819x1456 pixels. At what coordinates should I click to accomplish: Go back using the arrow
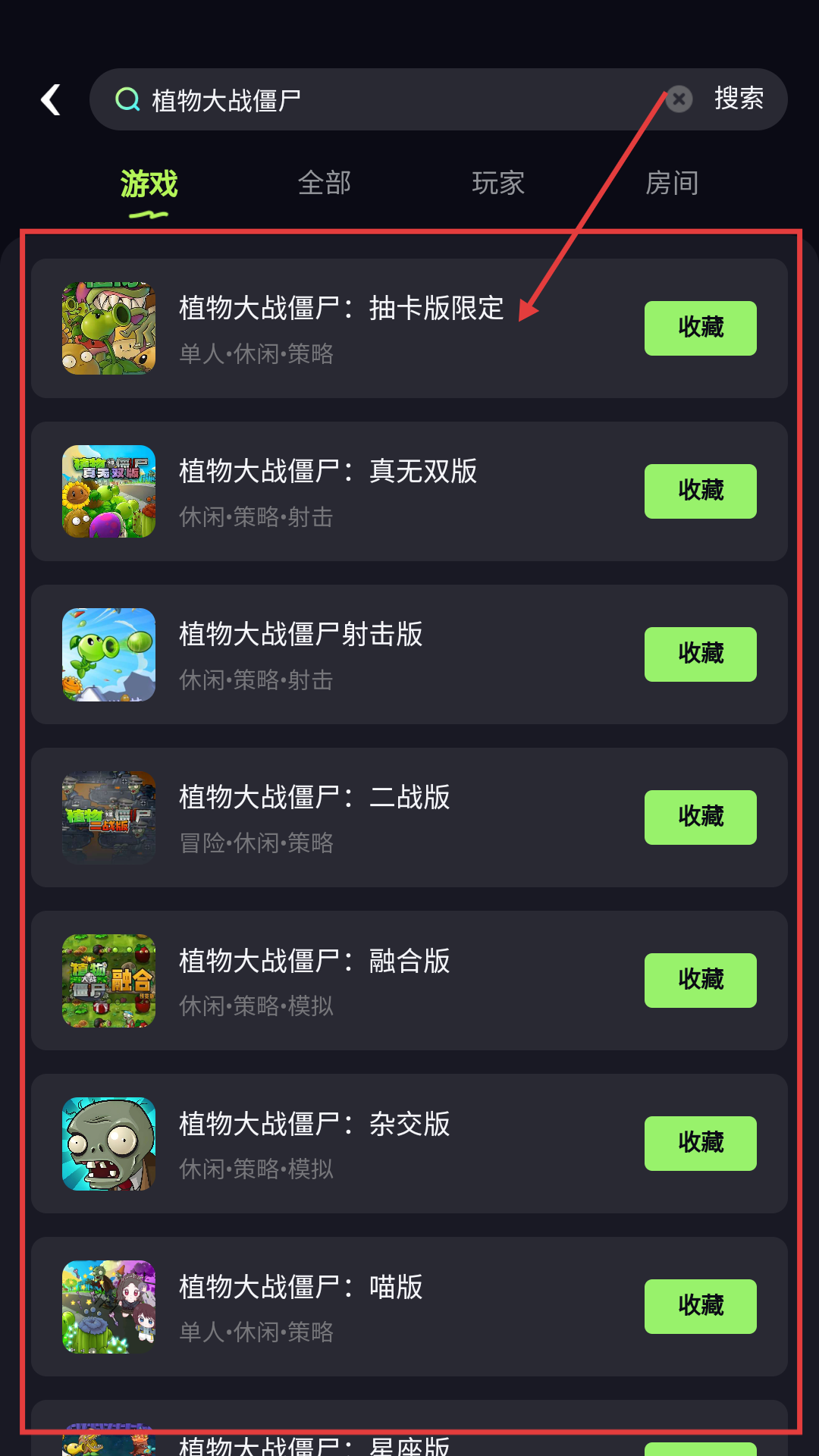(51, 99)
